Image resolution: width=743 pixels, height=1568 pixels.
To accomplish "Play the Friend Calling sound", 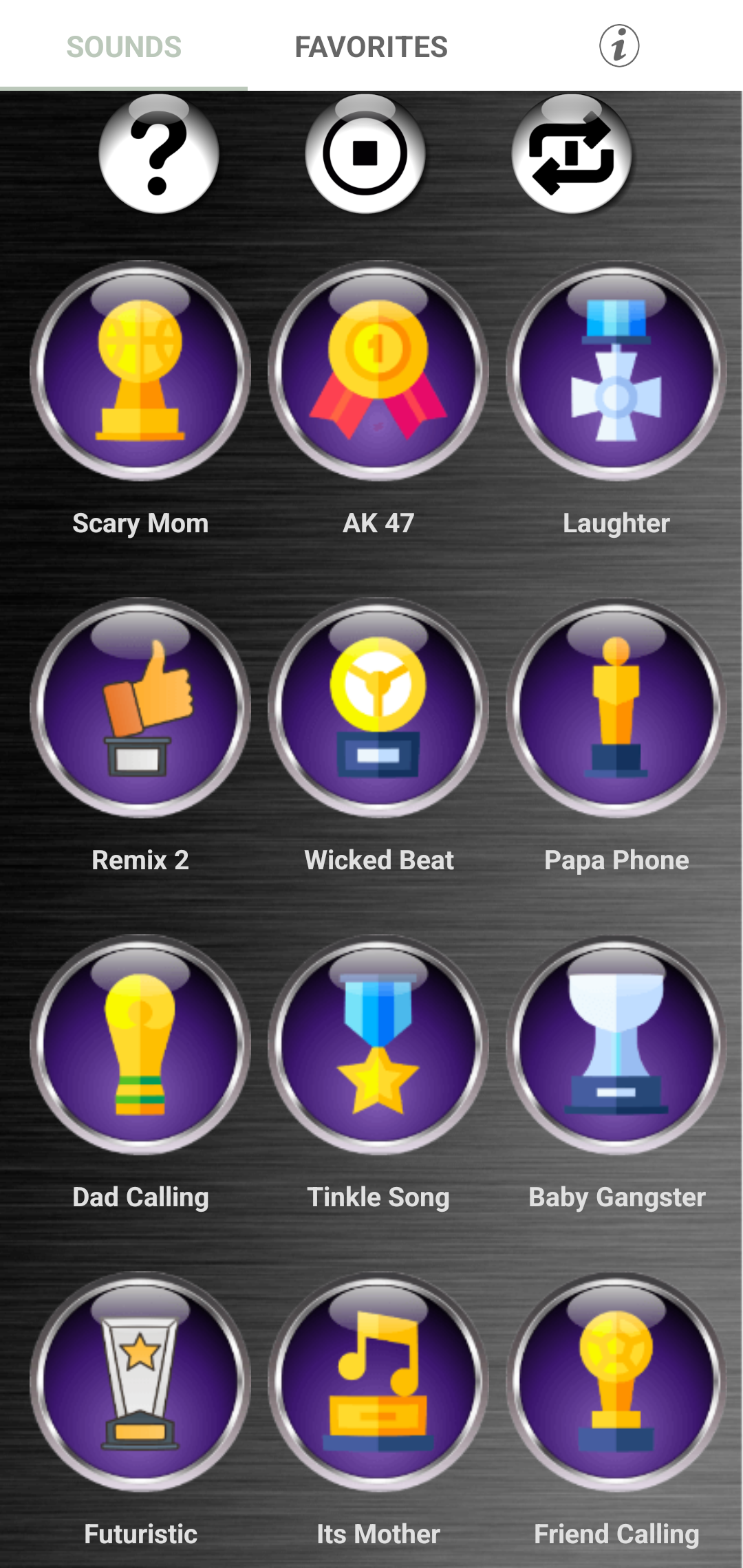I will [x=616, y=1382].
